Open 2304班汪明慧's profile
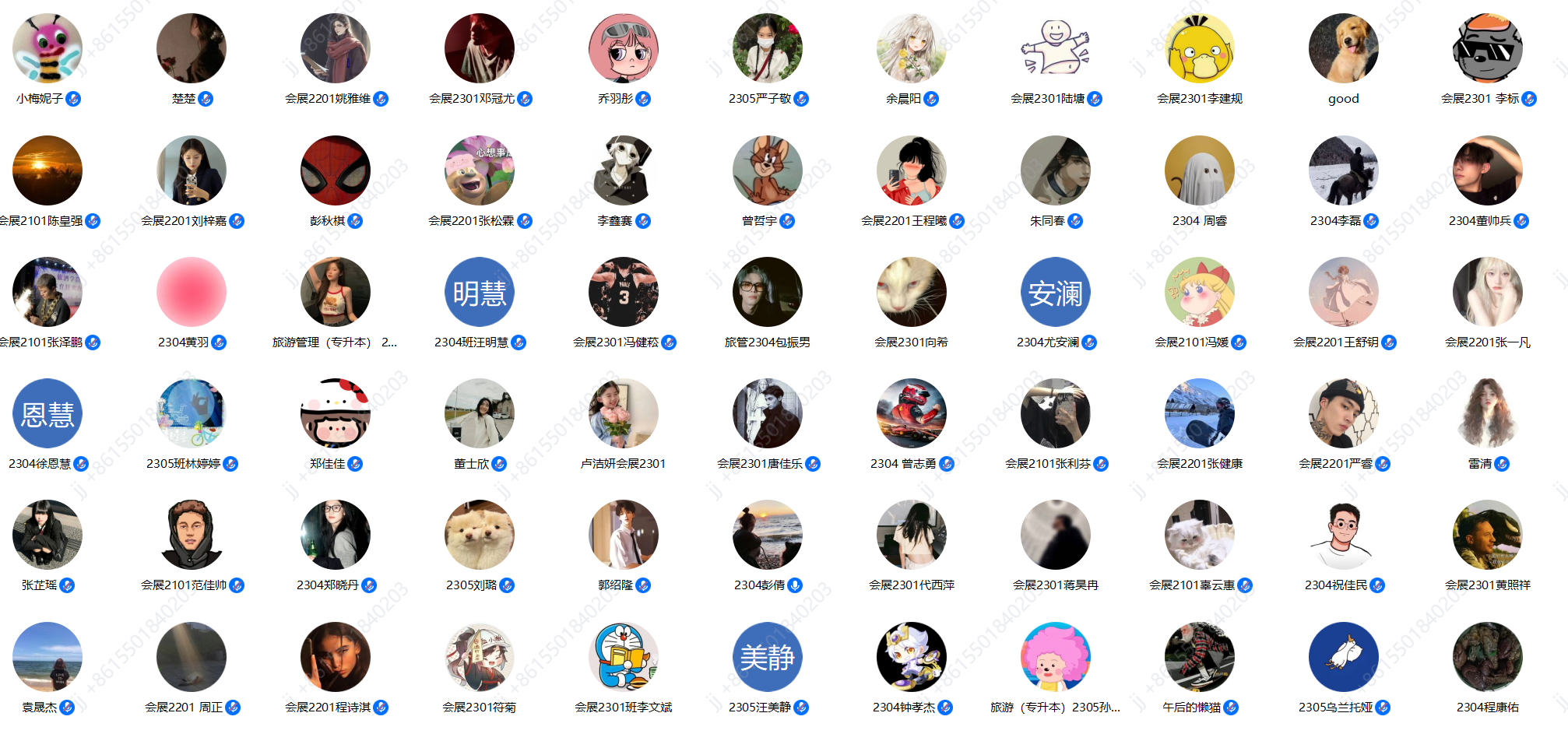 (480, 292)
